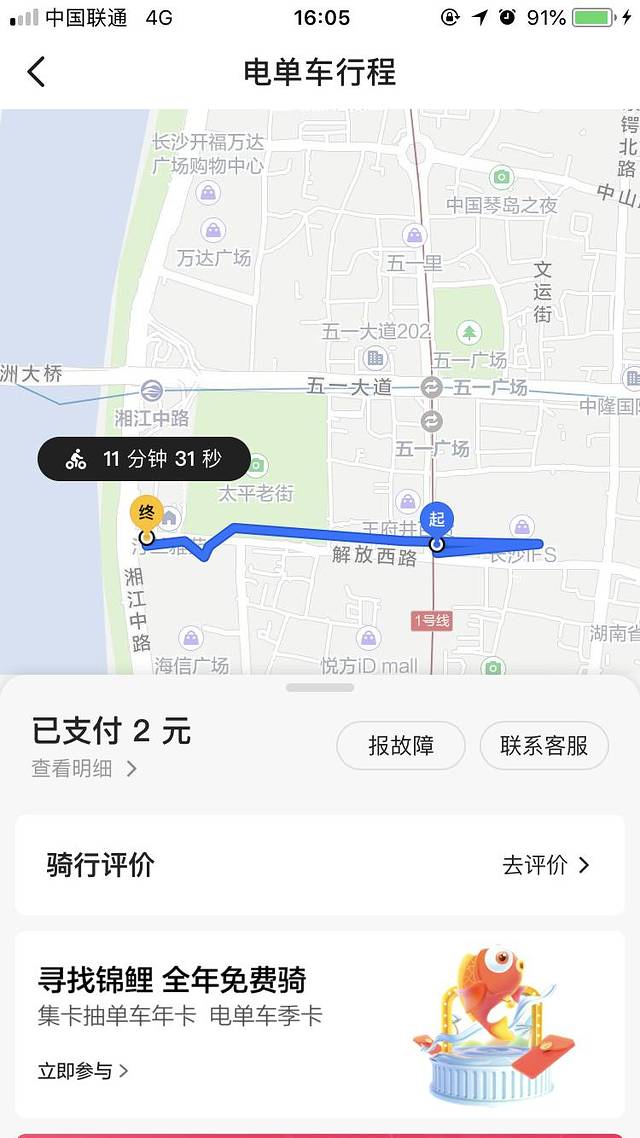Tap 立即参与 on the koi promotion

pos(83,1071)
